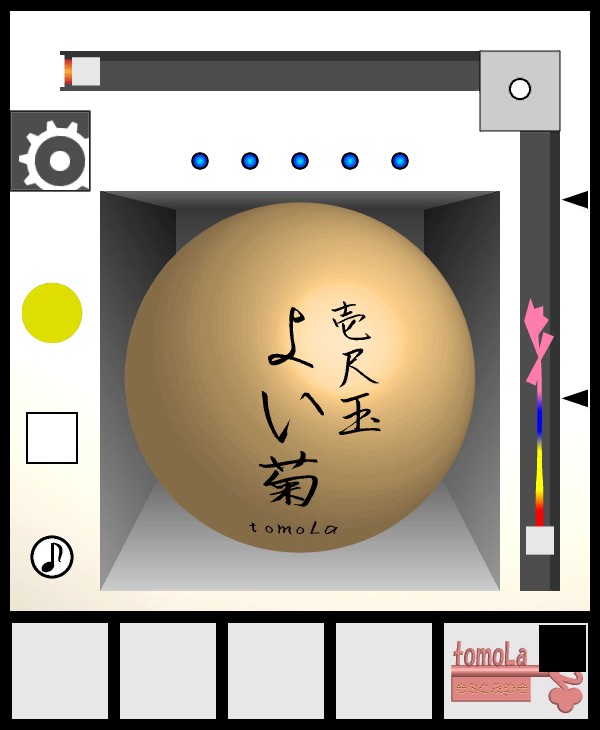Toggle the music note sound icon

coord(52,557)
